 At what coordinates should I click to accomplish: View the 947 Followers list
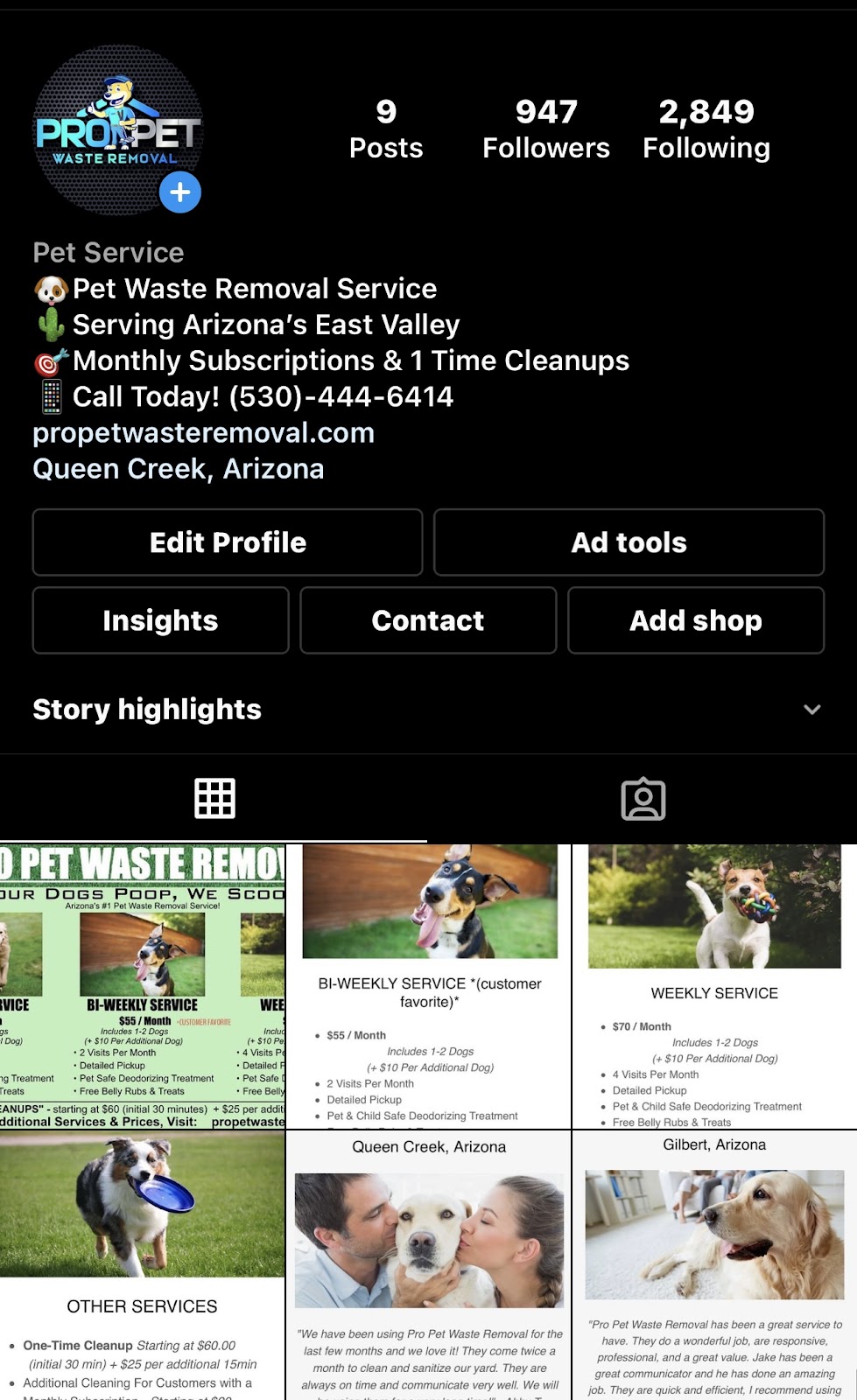pyautogui.click(x=544, y=127)
